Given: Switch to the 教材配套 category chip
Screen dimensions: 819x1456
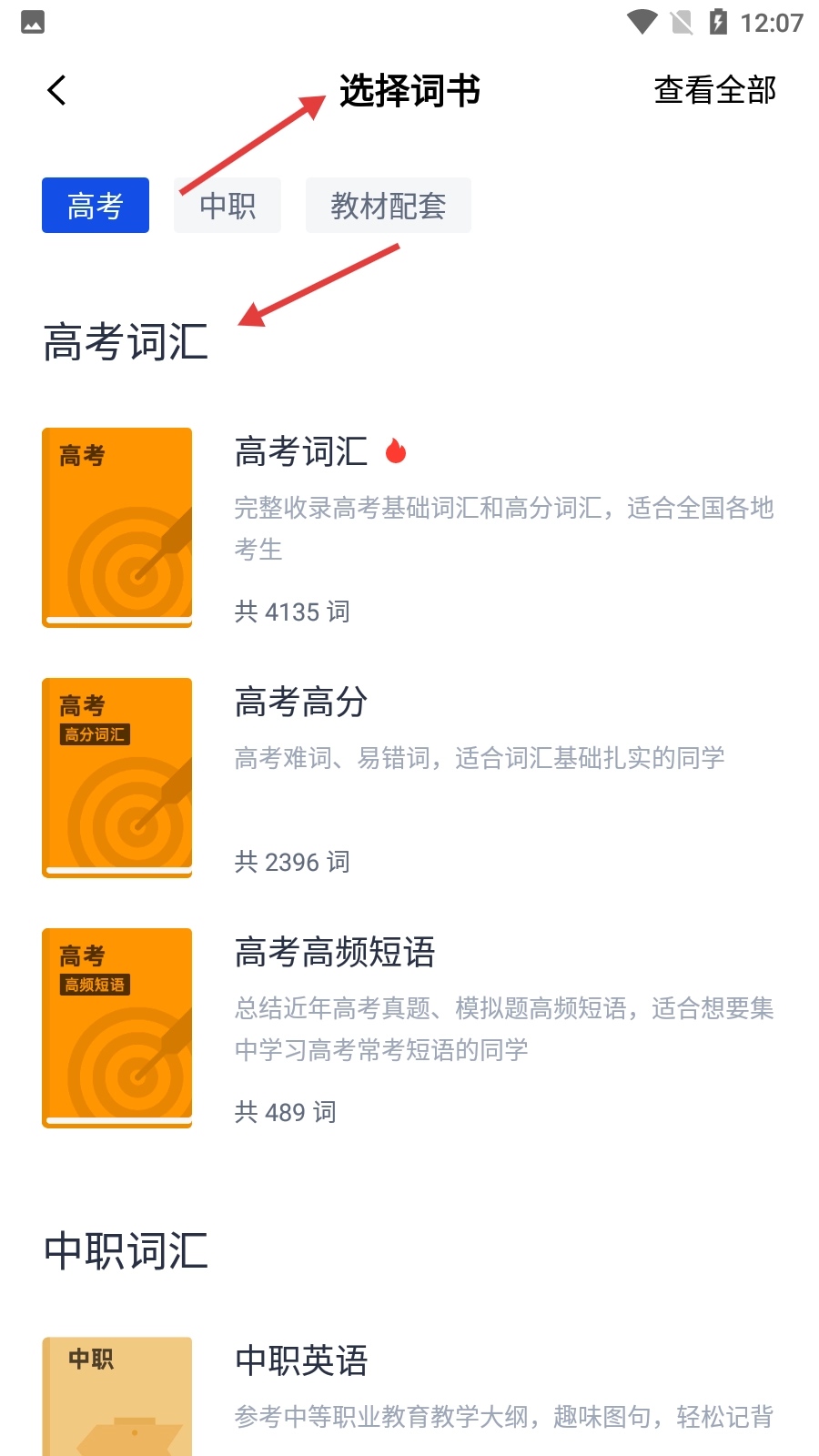Looking at the screenshot, I should point(388,206).
